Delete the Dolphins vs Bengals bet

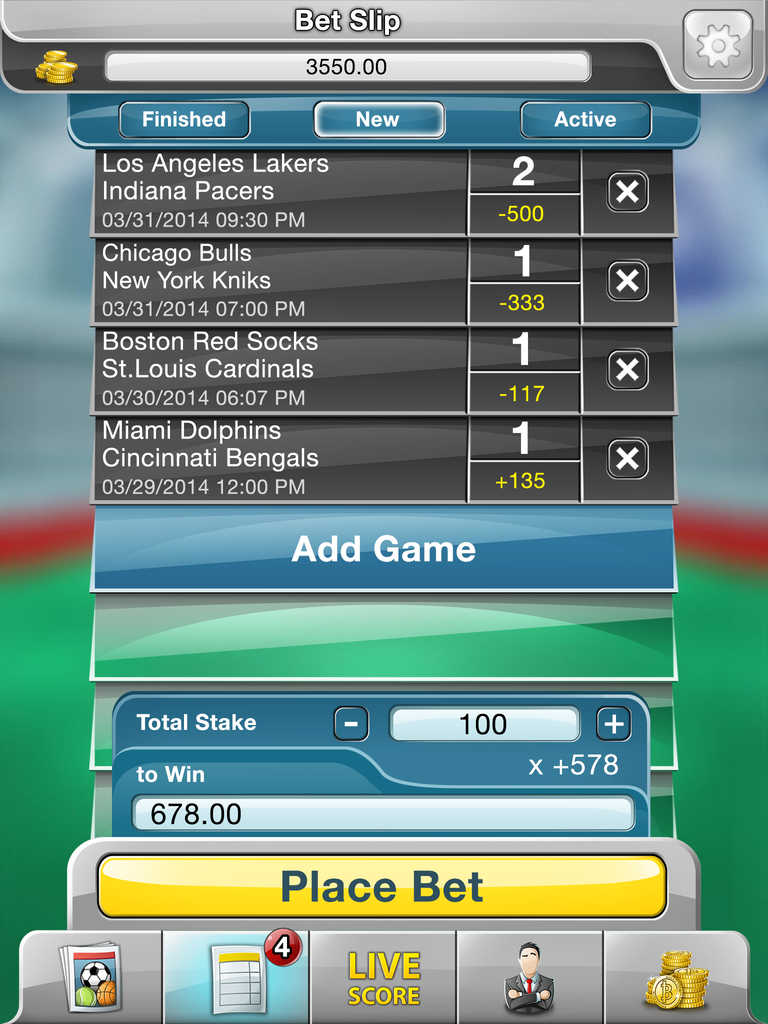click(628, 459)
